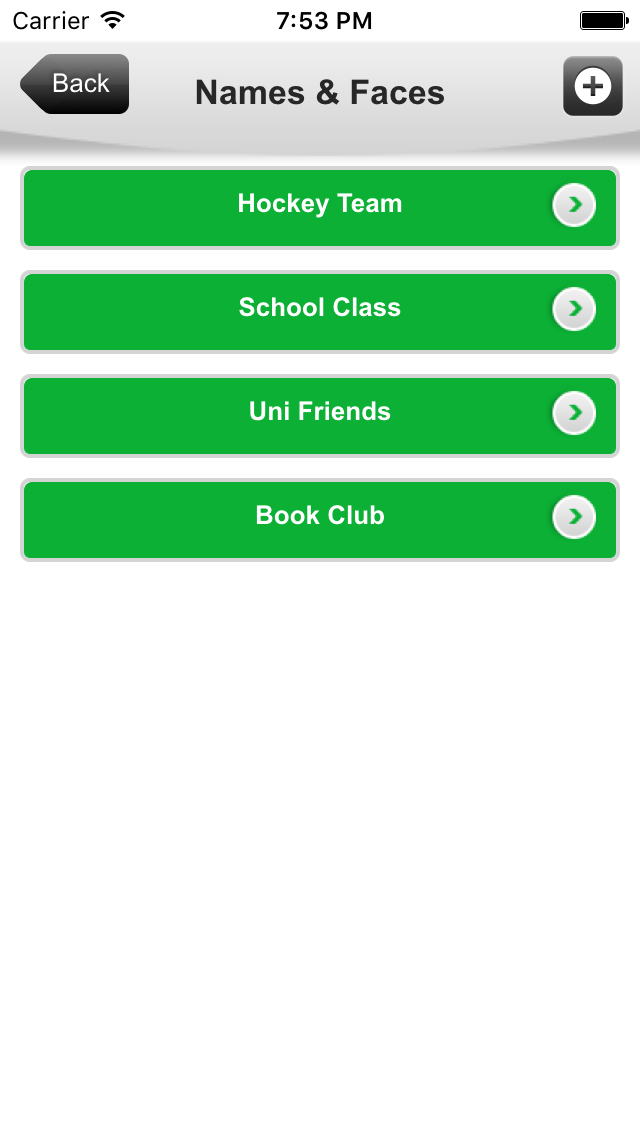Screen dimensions: 640x1136
Task: Go back using the Back button
Action: click(x=75, y=84)
